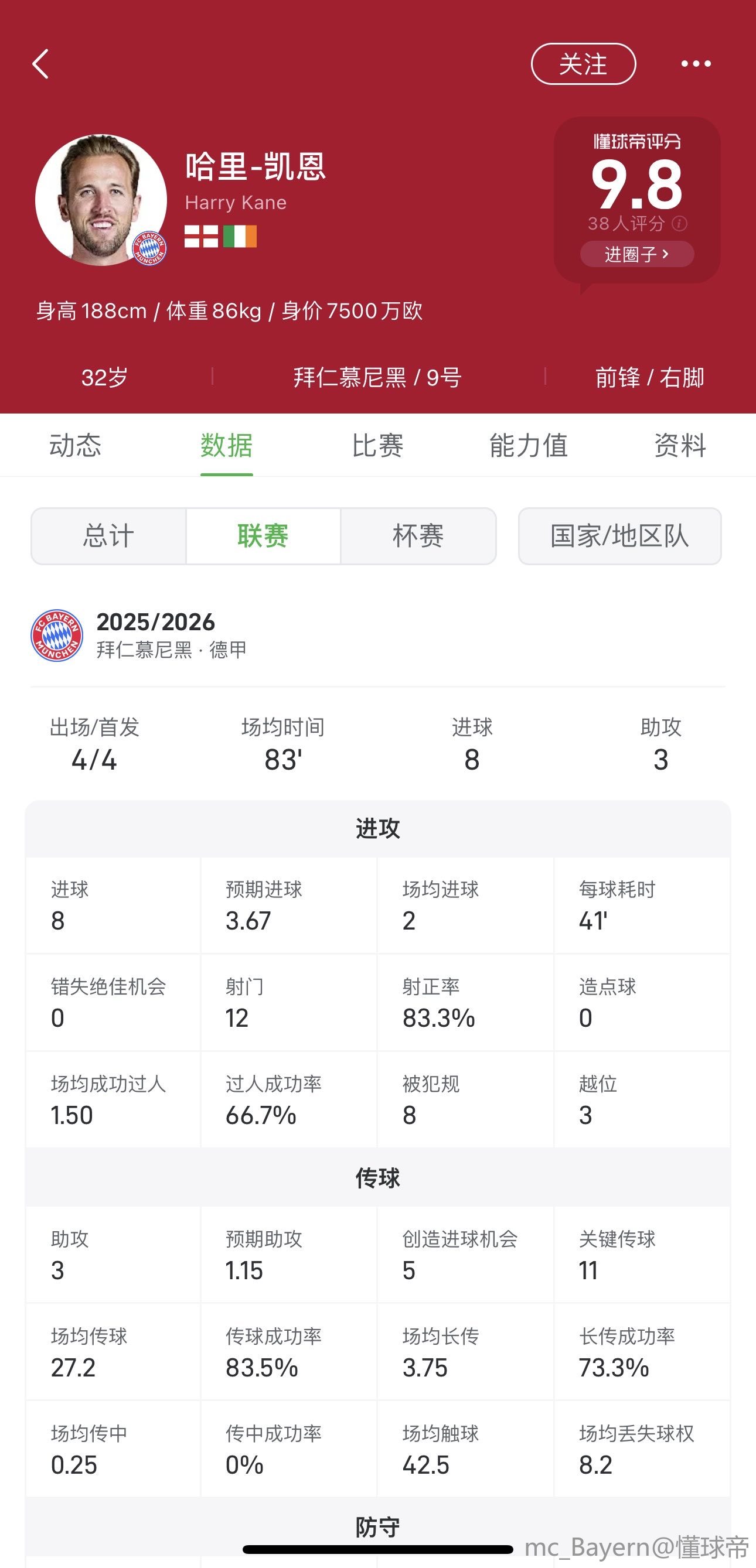Open Harry Kane's profile photo
Screen dimensions: 756x1568
101,200
